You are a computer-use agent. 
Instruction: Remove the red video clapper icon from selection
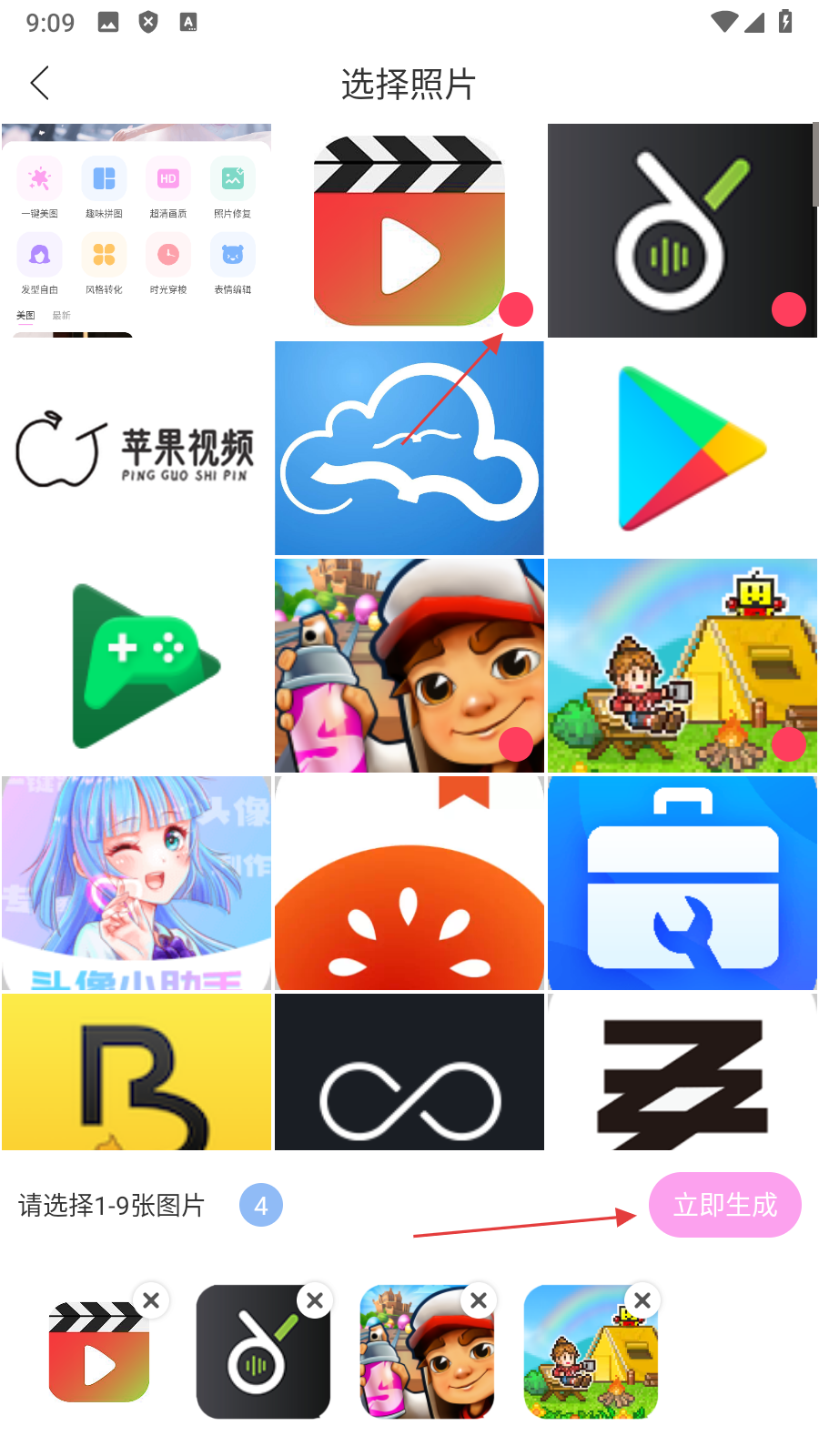coord(151,1300)
